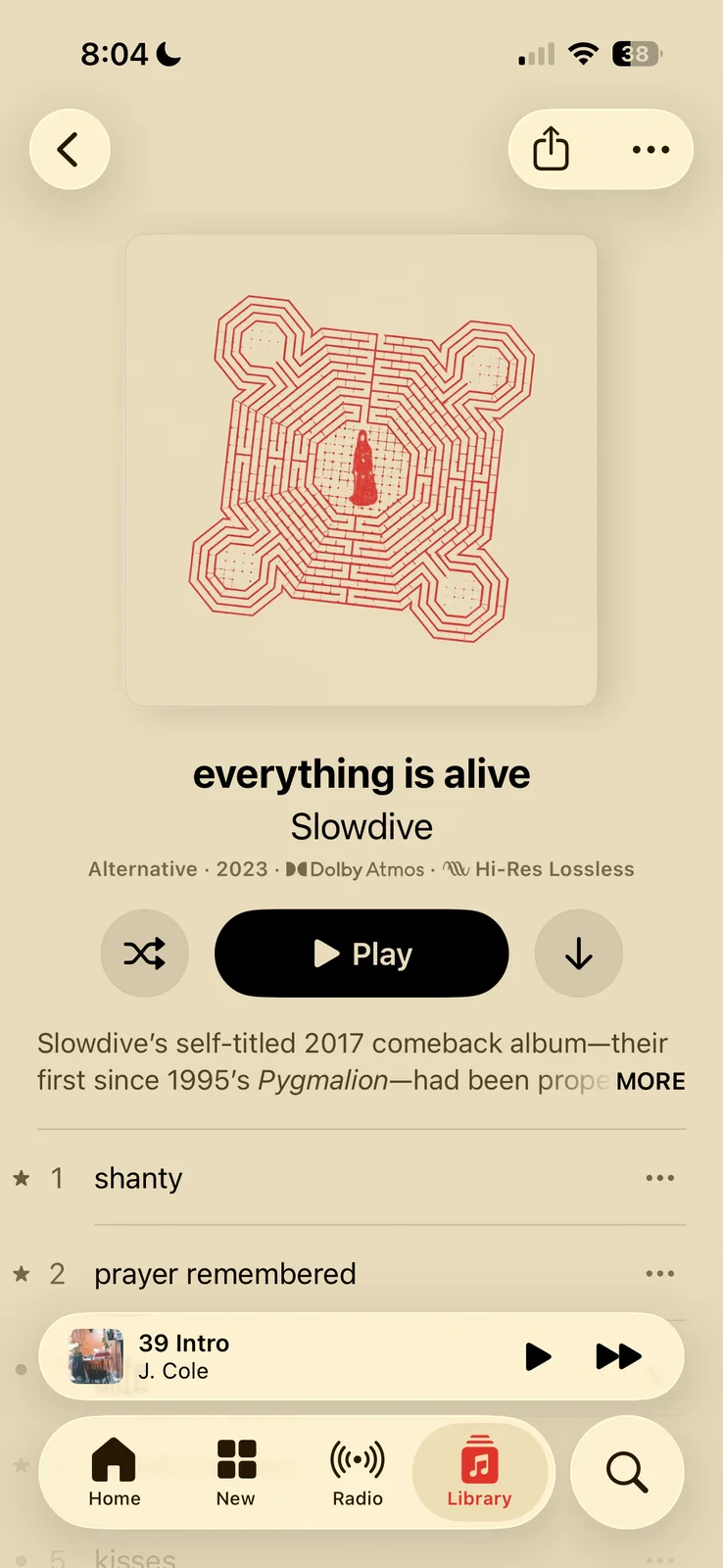Go back to the previous screen
Image resolution: width=723 pixels, height=1568 pixels.
click(x=69, y=150)
